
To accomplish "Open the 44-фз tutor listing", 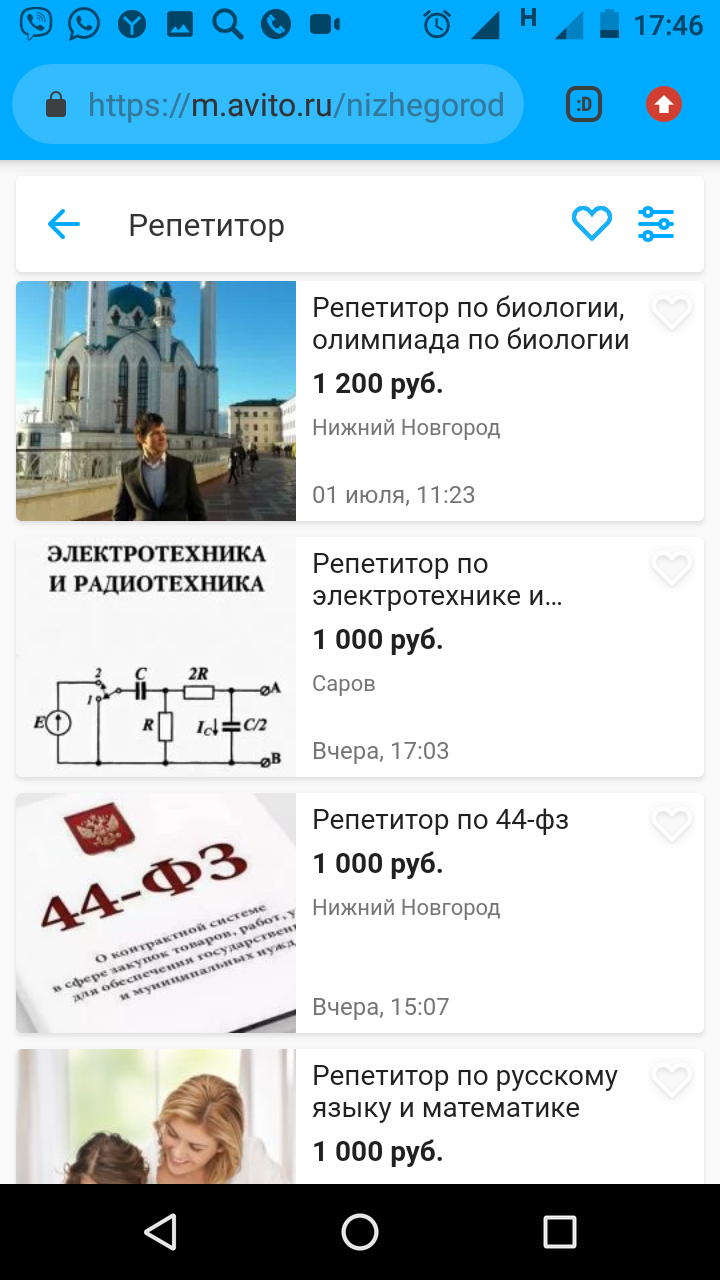I will click(440, 820).
